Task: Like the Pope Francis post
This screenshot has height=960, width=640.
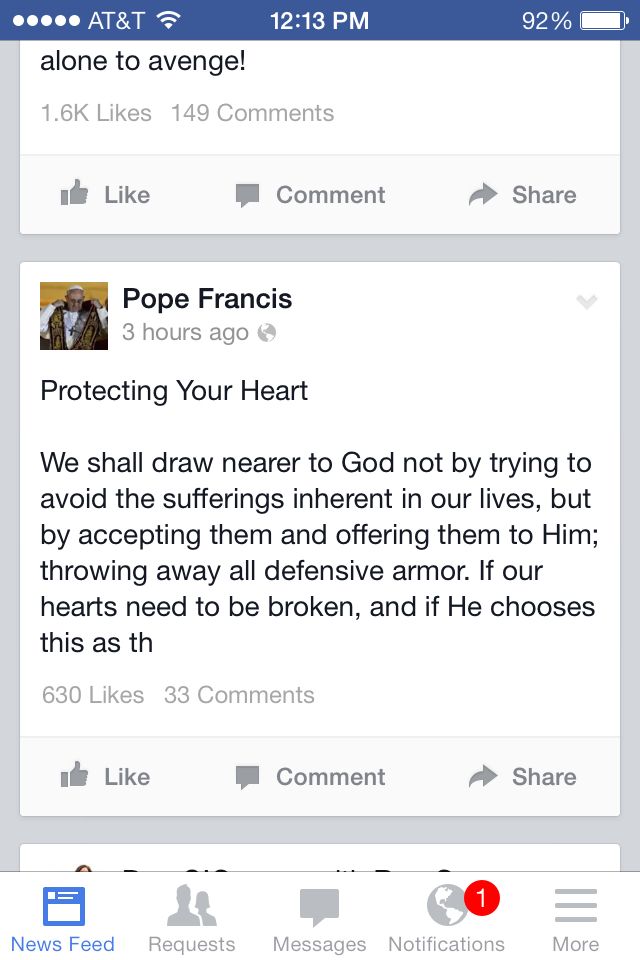Action: [105, 777]
